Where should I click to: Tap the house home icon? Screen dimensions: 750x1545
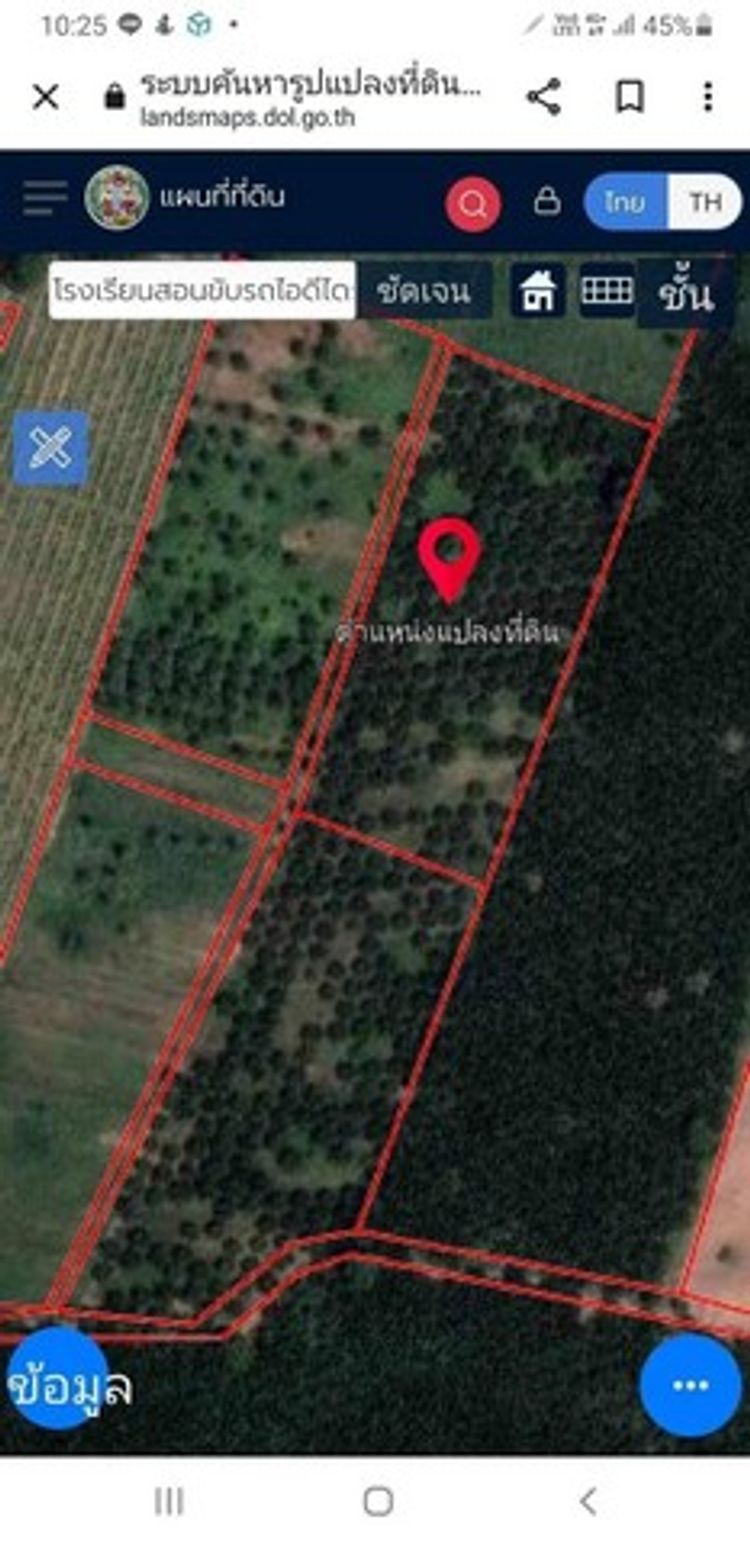pos(538,292)
